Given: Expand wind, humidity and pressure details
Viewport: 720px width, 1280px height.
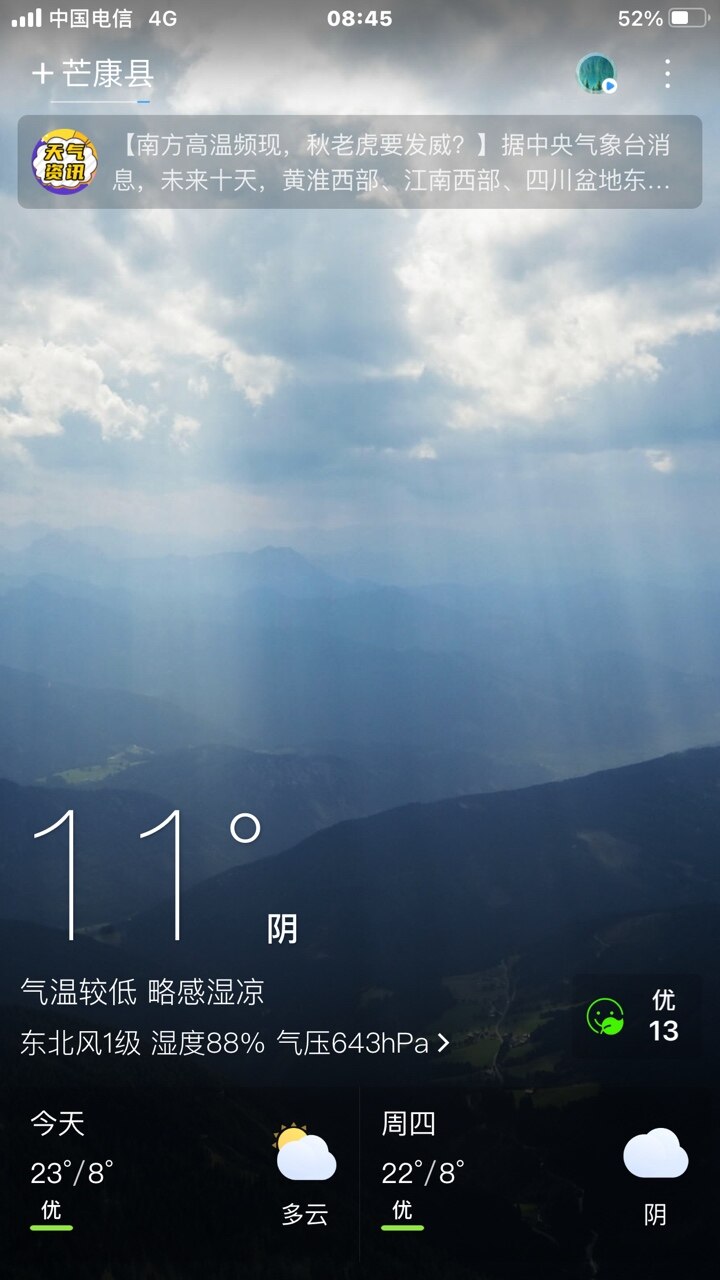Looking at the screenshot, I should pyautogui.click(x=235, y=1043).
